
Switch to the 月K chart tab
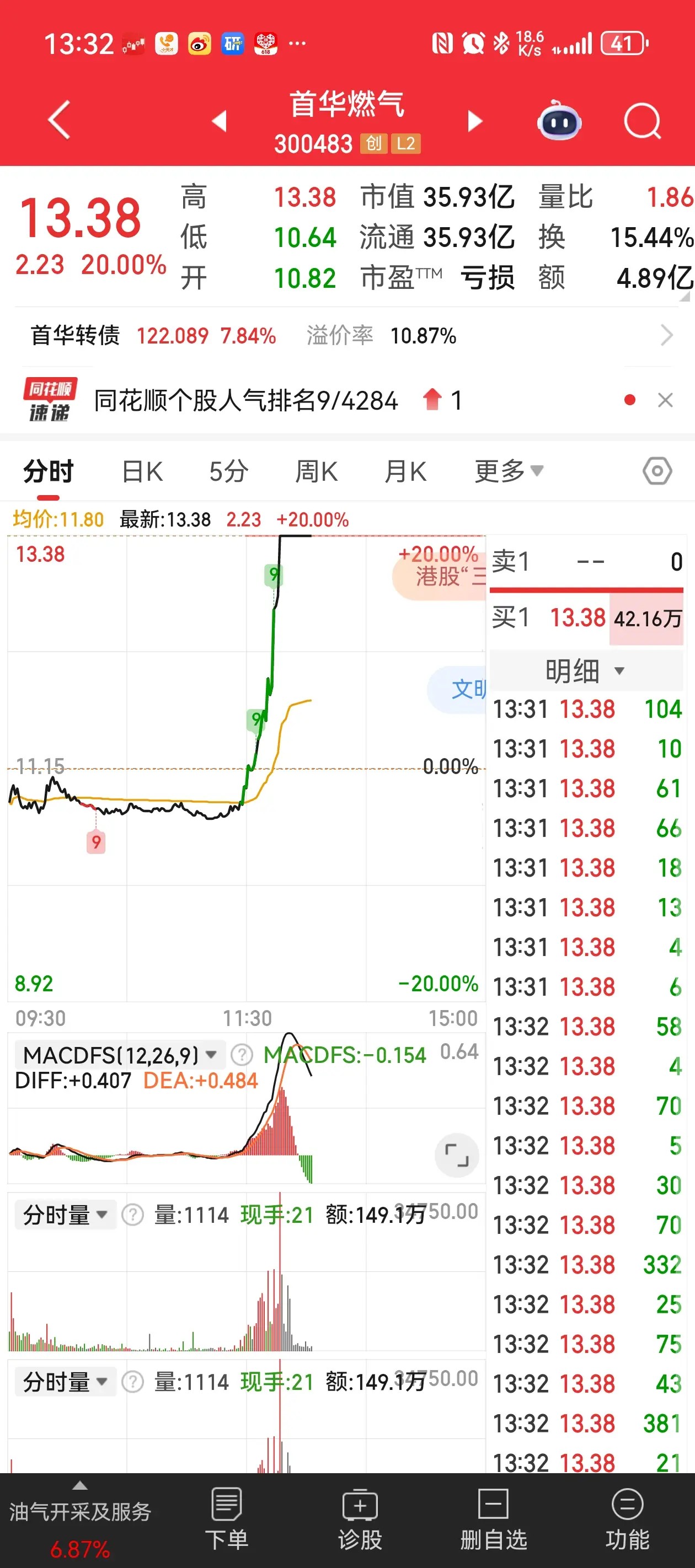[x=405, y=471]
